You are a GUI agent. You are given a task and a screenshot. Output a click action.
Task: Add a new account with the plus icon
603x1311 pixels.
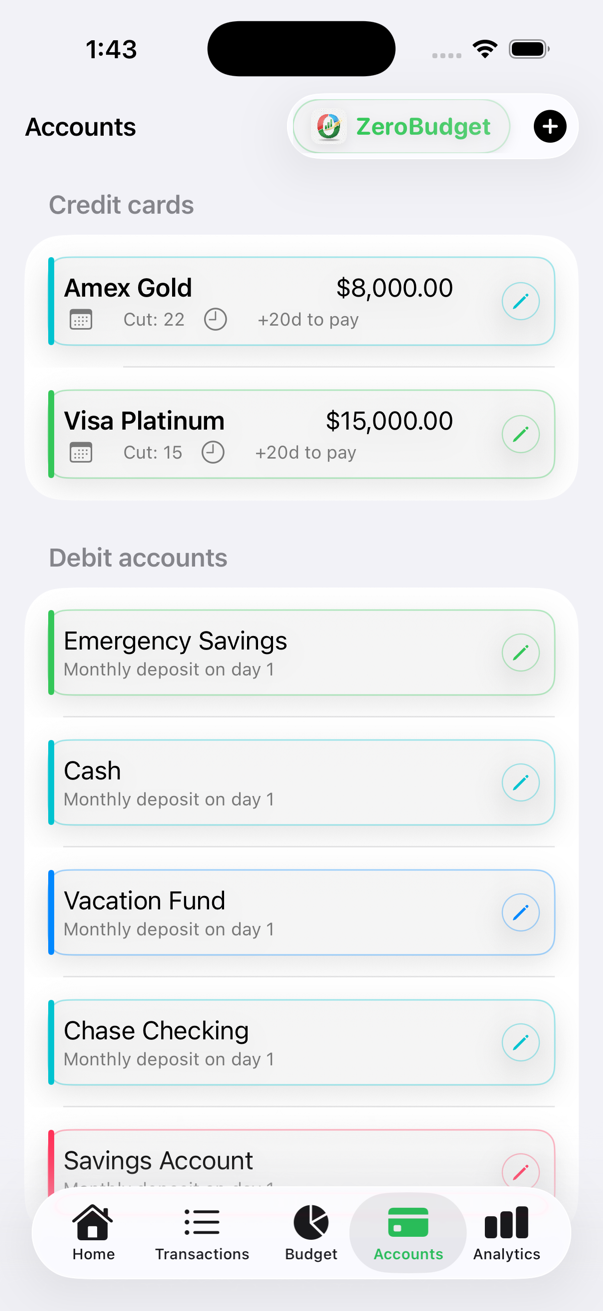(x=549, y=127)
